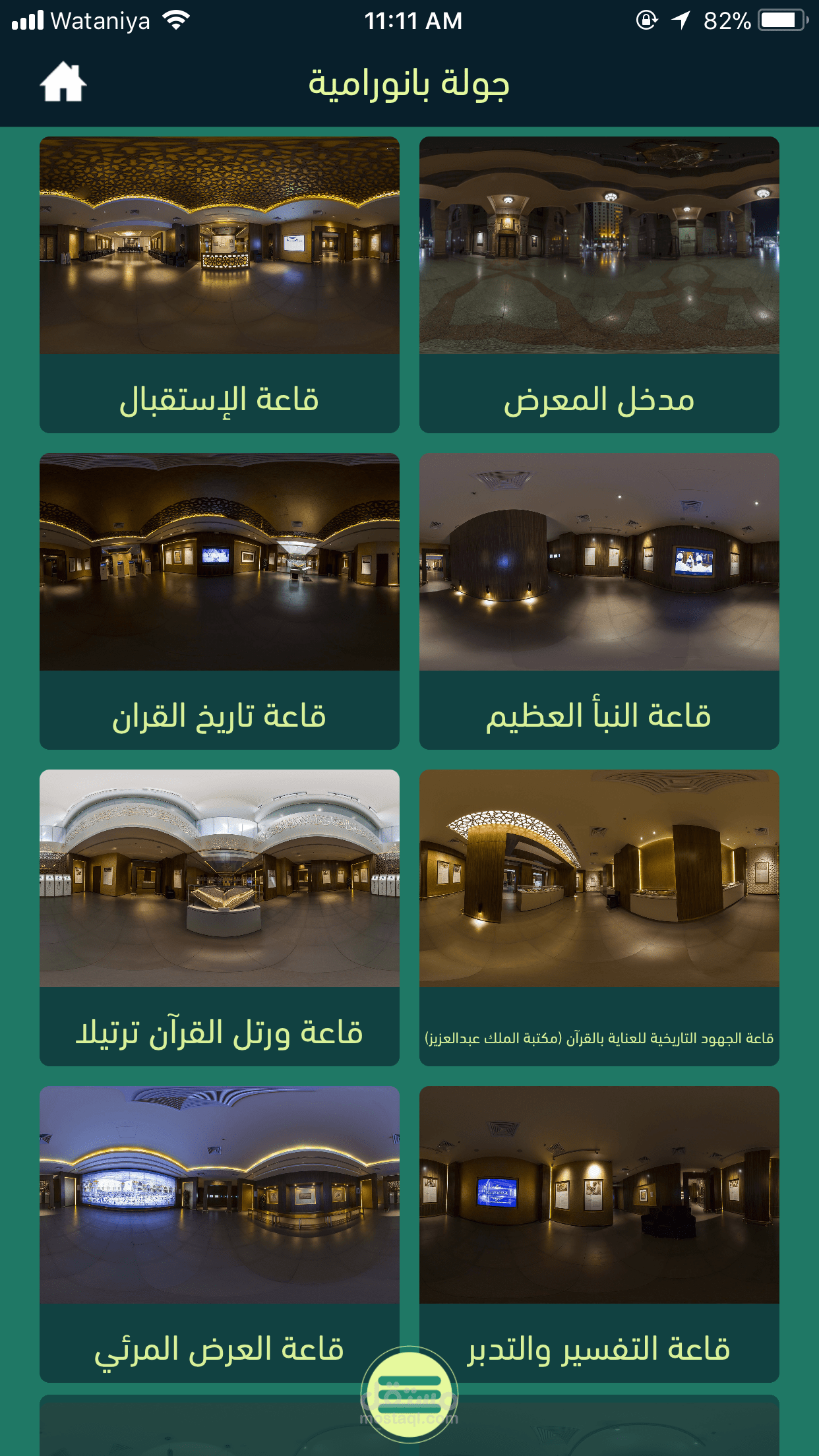This screenshot has height=1456, width=819.
Task: View the قاعة تاريخ القران panorama
Action: click(219, 601)
